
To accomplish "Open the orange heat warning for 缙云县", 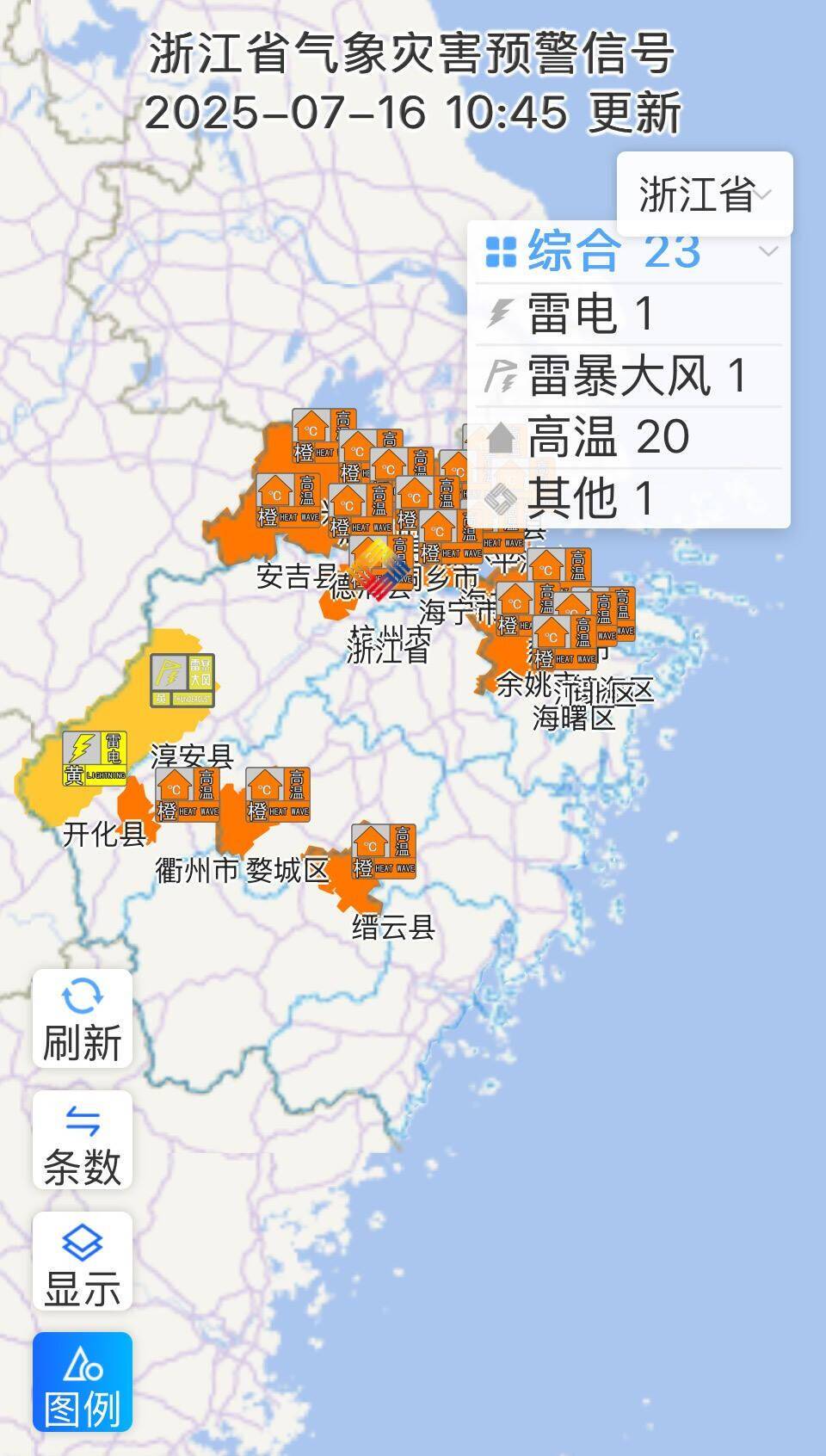I will pos(384,851).
